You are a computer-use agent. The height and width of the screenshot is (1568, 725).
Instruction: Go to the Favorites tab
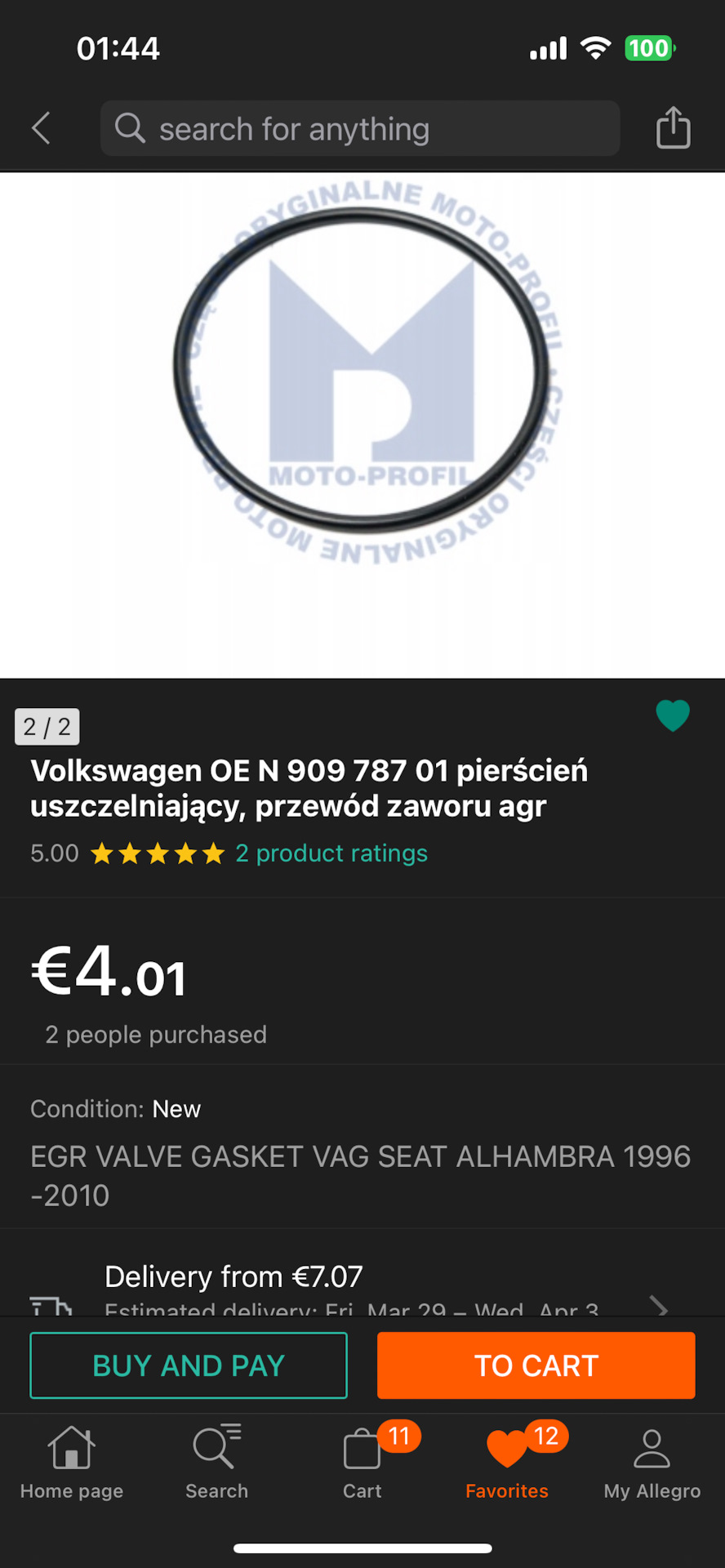[x=507, y=1463]
